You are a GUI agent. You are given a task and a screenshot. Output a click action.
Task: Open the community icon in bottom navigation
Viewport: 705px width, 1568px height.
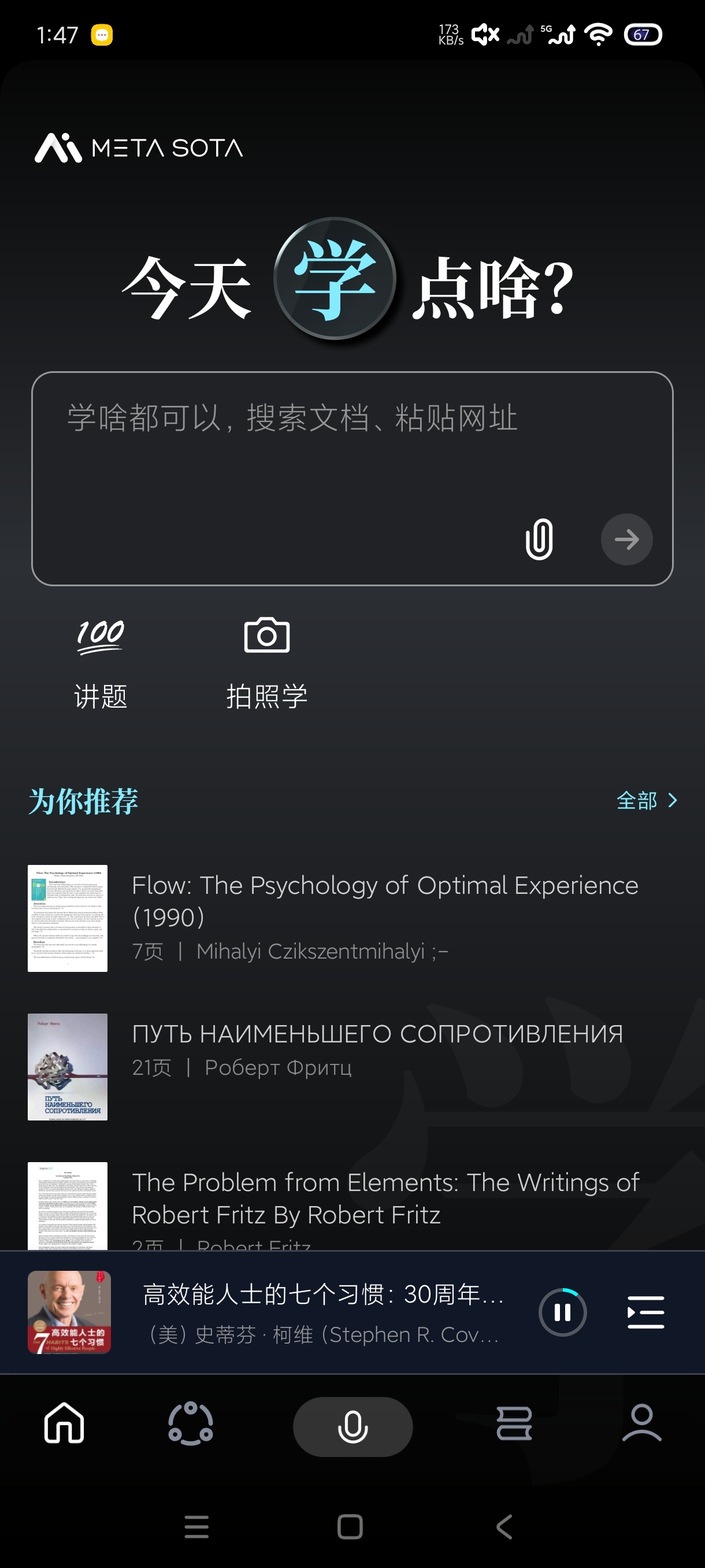191,1426
